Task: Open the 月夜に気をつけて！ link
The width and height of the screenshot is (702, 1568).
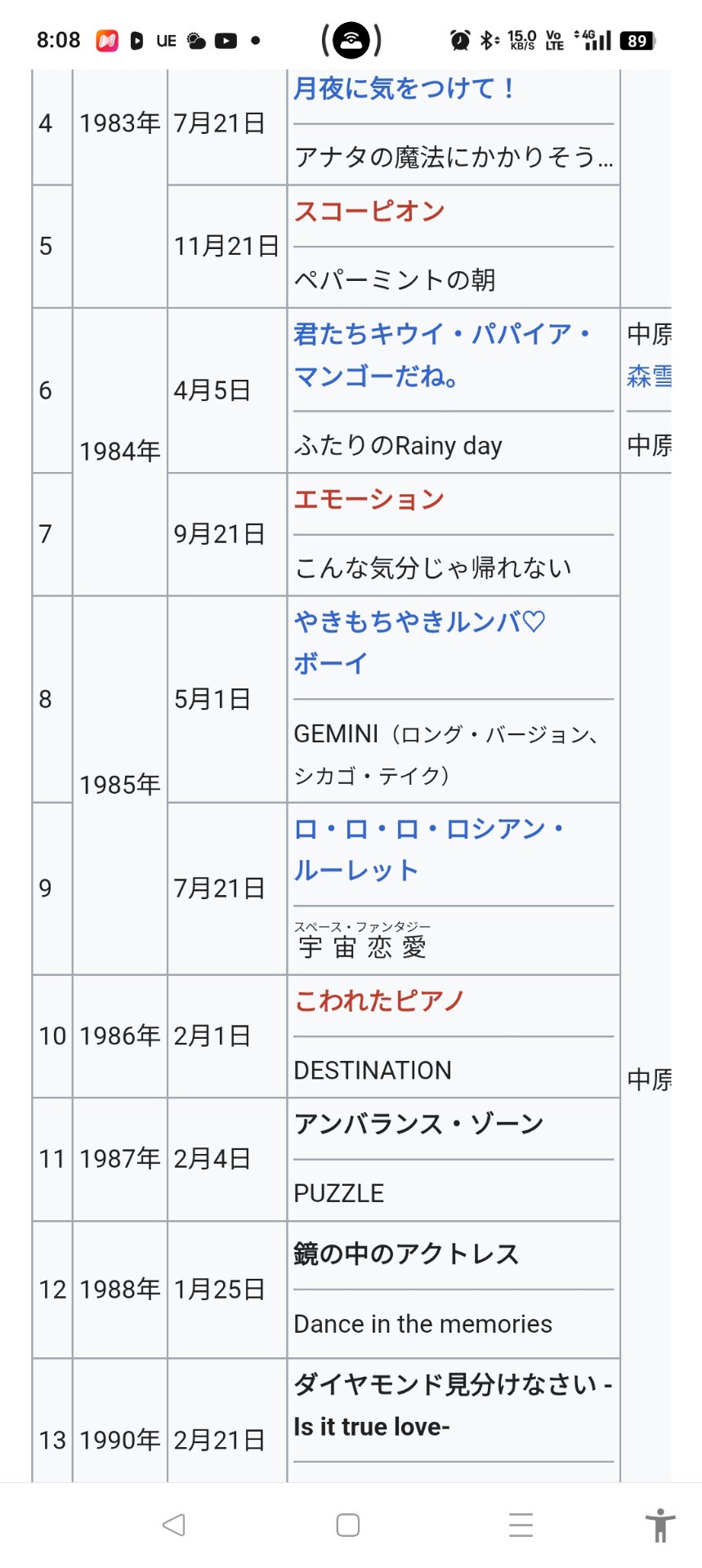Action: 404,88
